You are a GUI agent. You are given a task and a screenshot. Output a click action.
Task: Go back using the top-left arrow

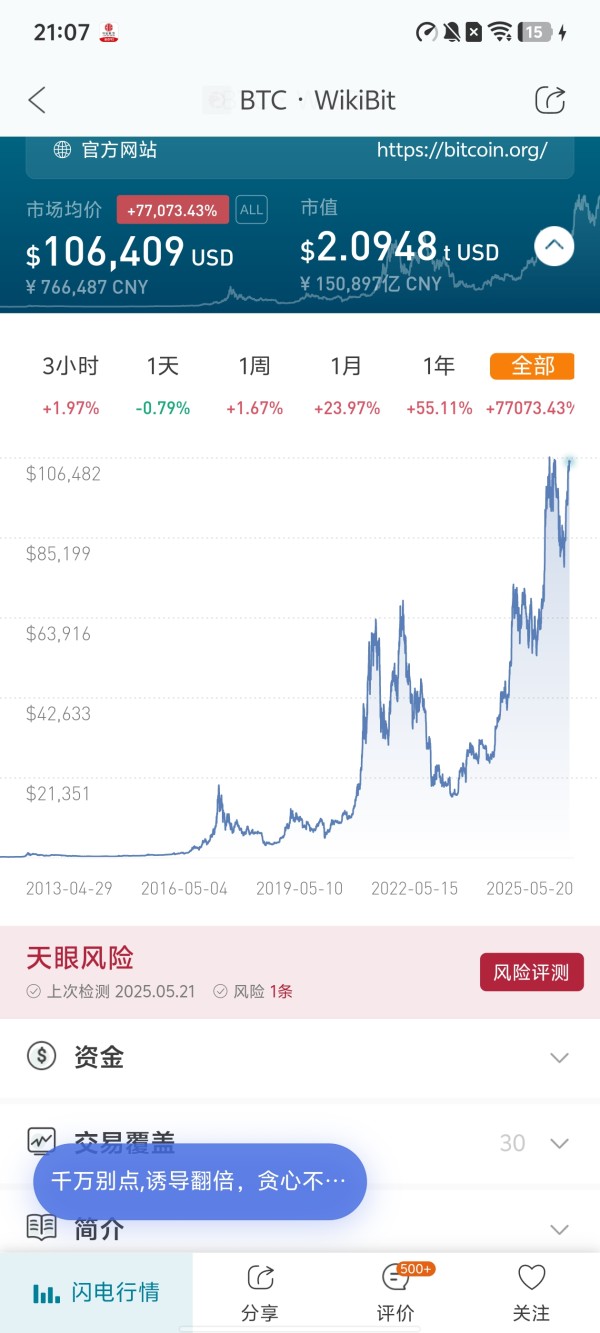point(37,100)
